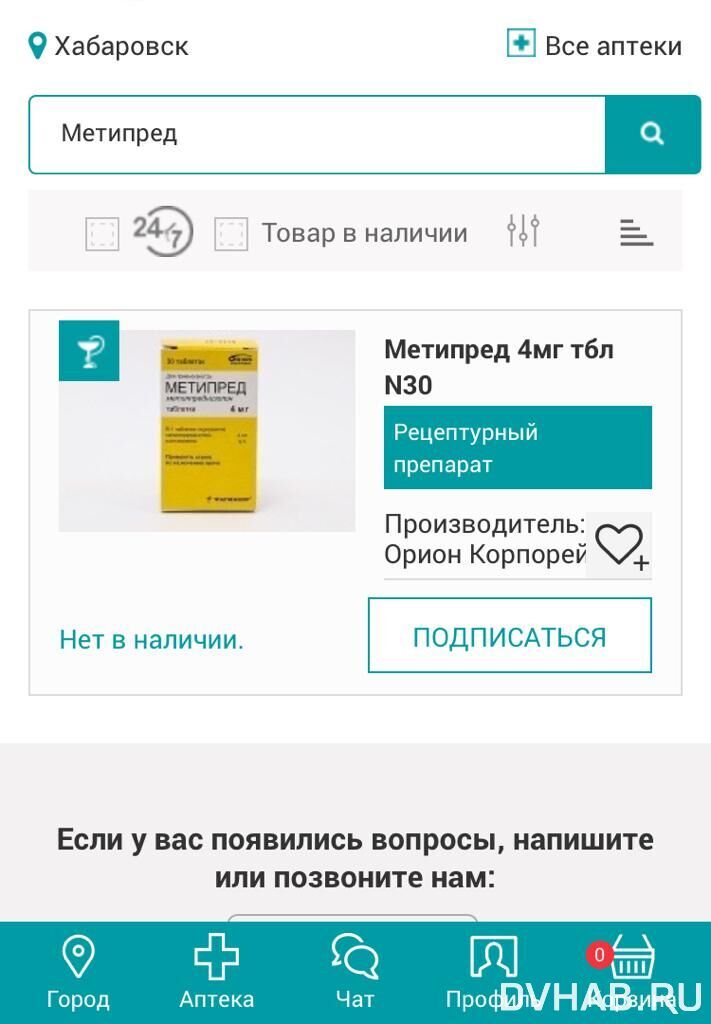This screenshot has height=1024, width=711.
Task: Open the filter sliders settings
Action: click(x=523, y=232)
